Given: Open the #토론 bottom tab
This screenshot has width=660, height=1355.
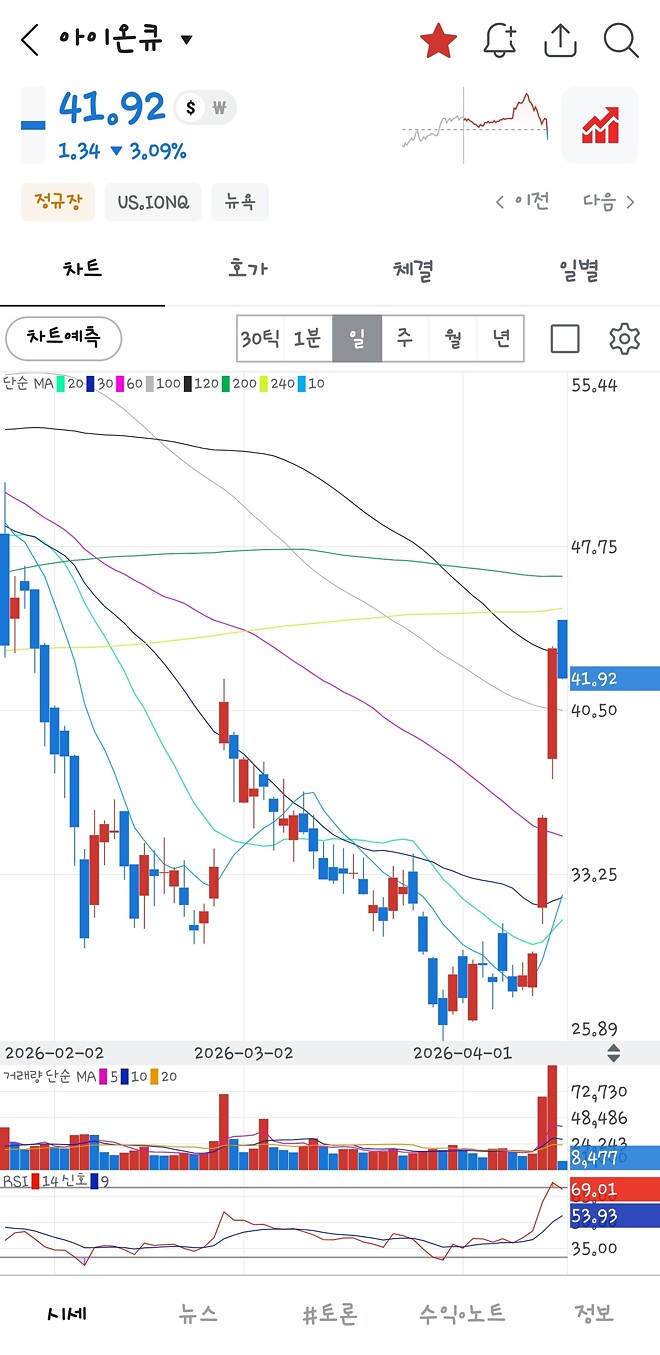Looking at the screenshot, I should coord(330,1313).
